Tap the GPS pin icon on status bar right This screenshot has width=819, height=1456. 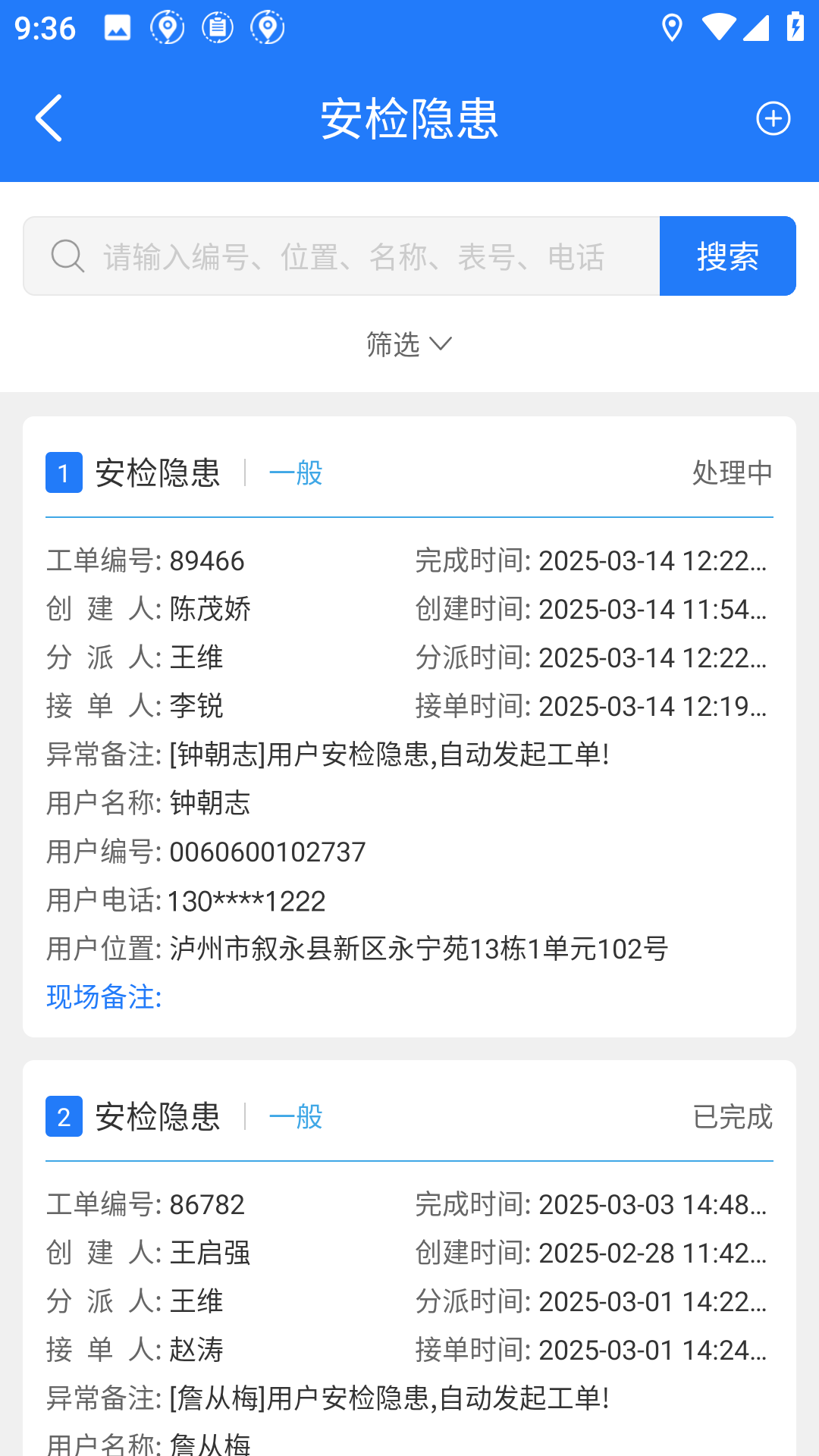click(x=671, y=28)
